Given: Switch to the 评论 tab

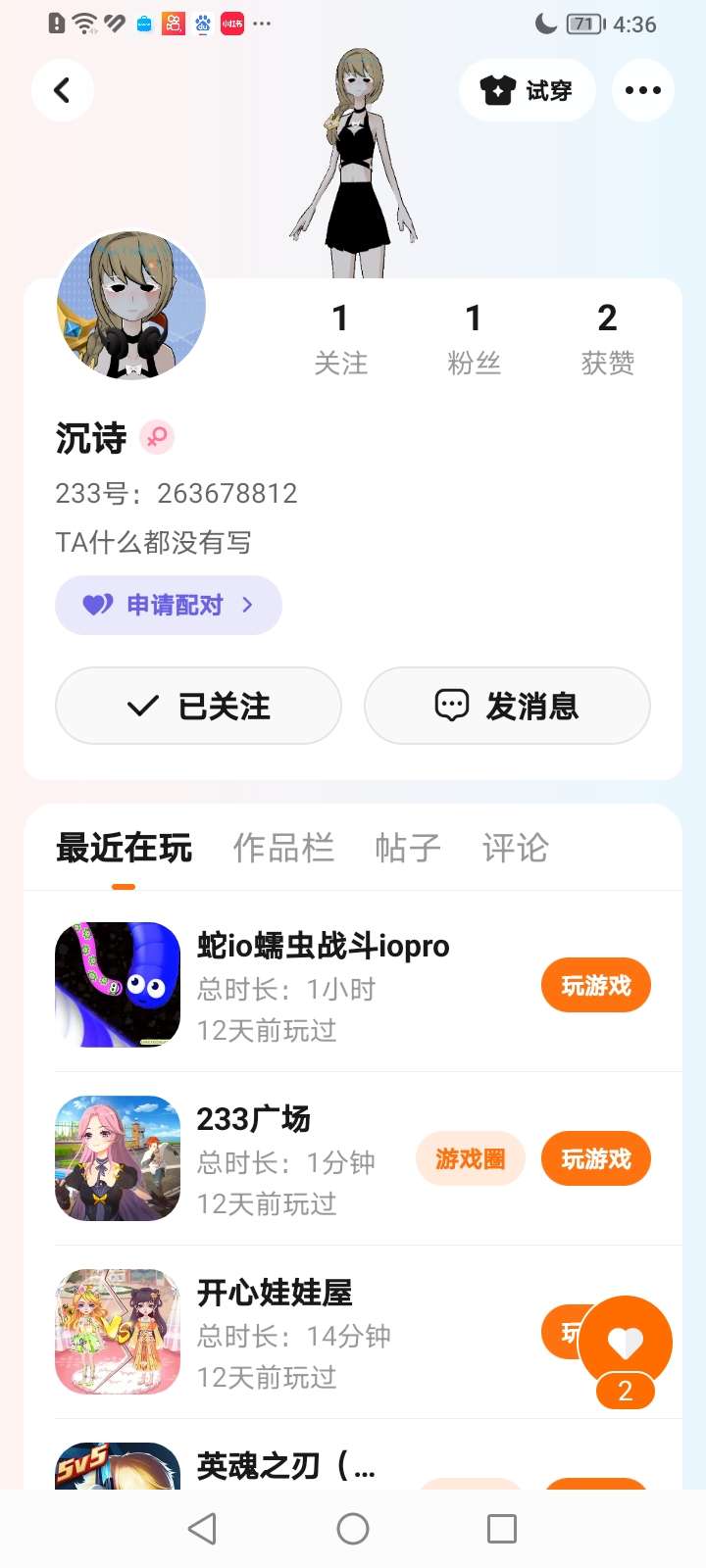Looking at the screenshot, I should click(x=515, y=848).
